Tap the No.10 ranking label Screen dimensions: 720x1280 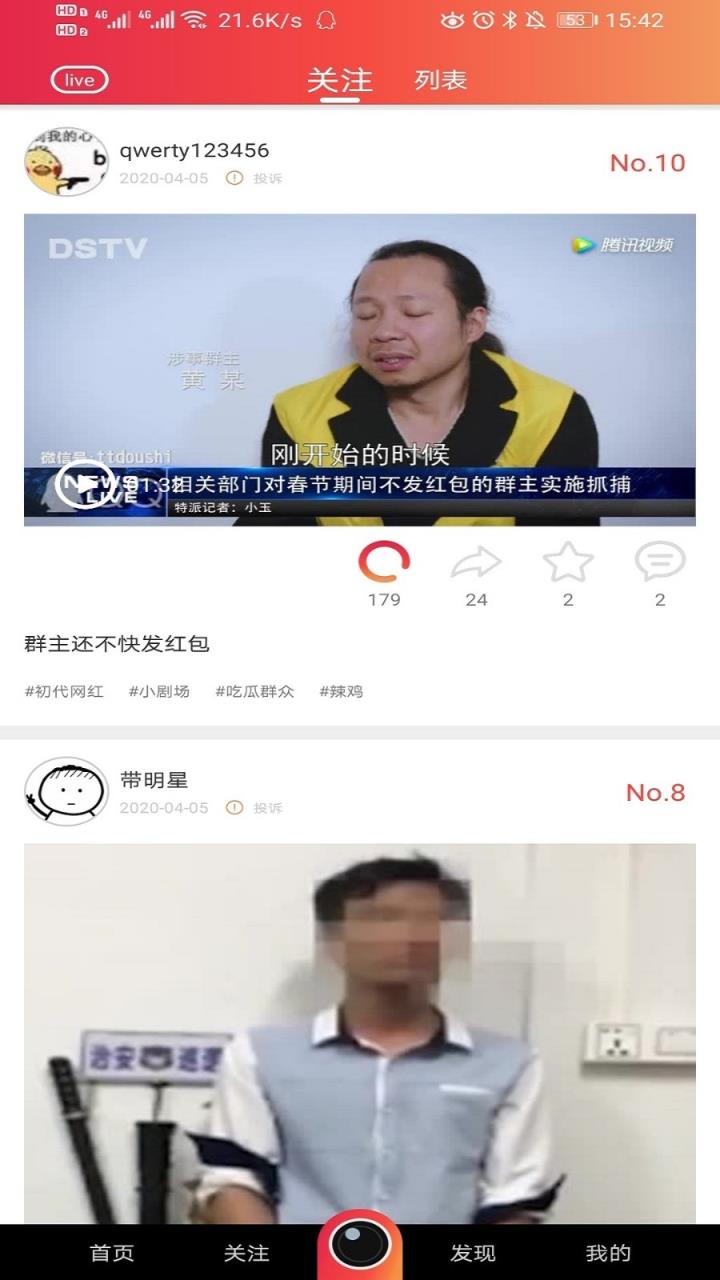tap(646, 162)
